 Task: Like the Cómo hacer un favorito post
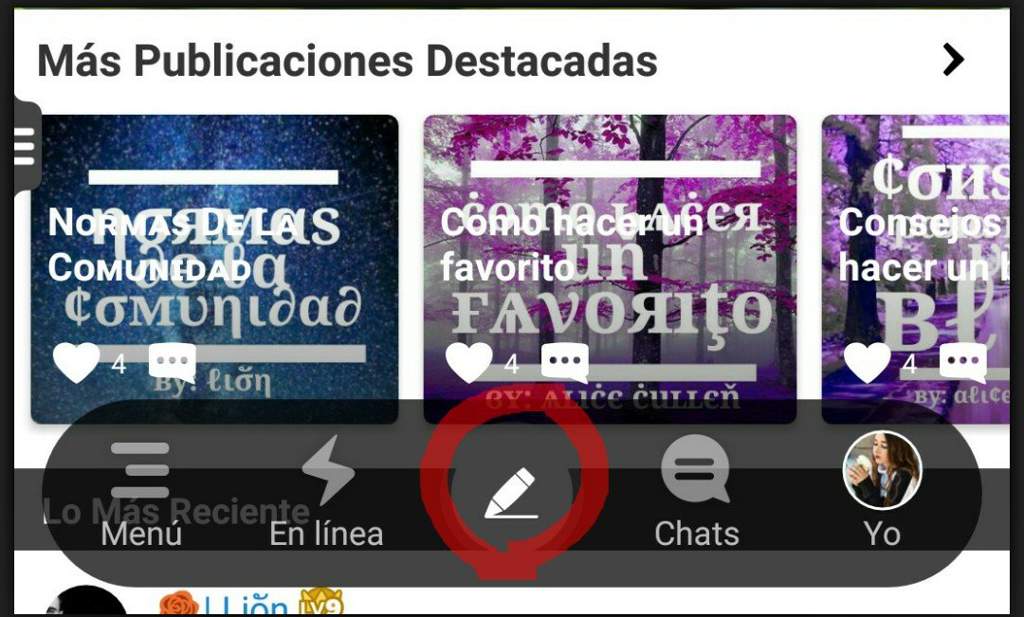coord(468,363)
